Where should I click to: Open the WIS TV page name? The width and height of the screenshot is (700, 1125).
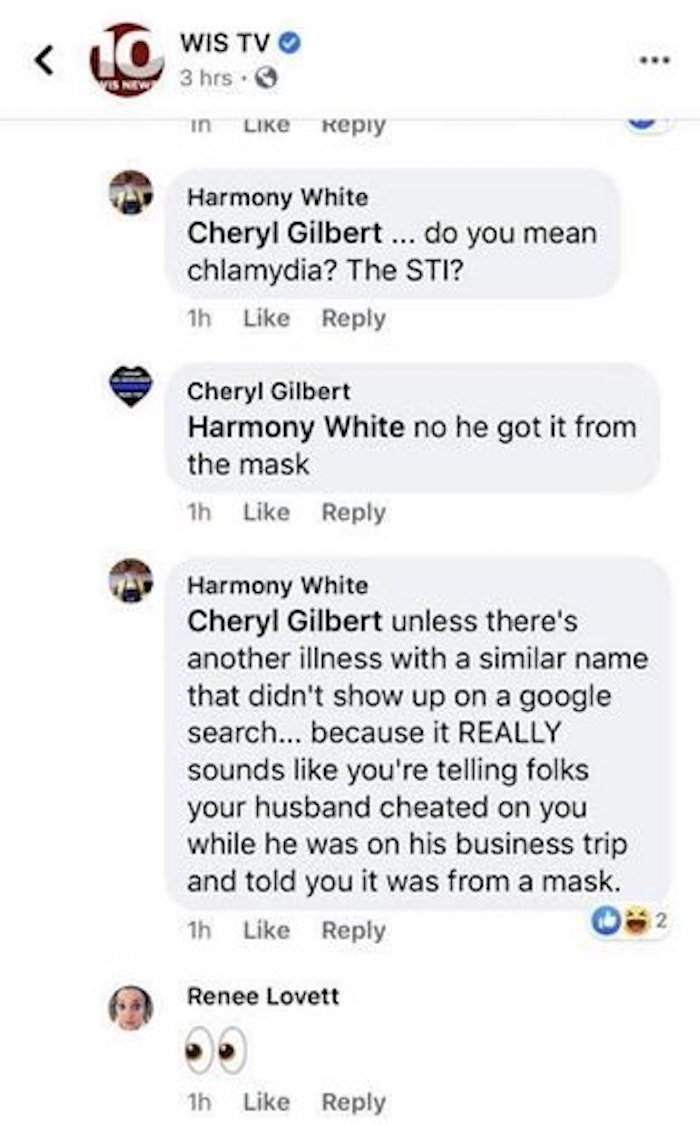click(224, 43)
